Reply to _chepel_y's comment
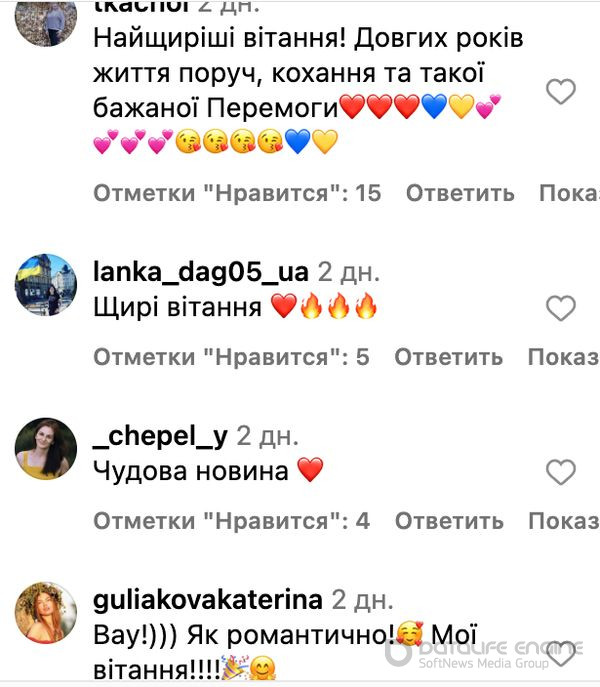Image resolution: width=600 pixels, height=687 pixels. pyautogui.click(x=448, y=521)
